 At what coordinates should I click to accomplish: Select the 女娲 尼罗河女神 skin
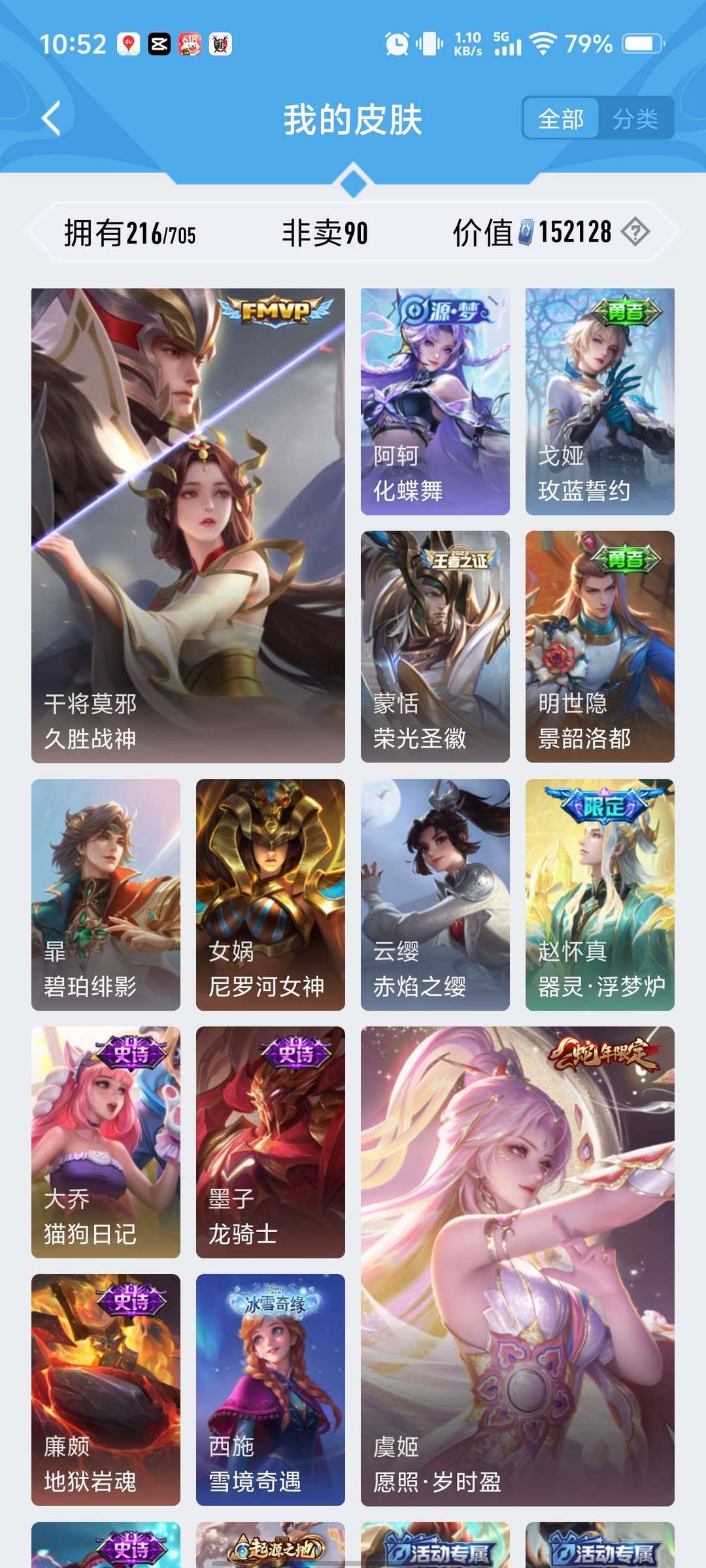coord(271,894)
